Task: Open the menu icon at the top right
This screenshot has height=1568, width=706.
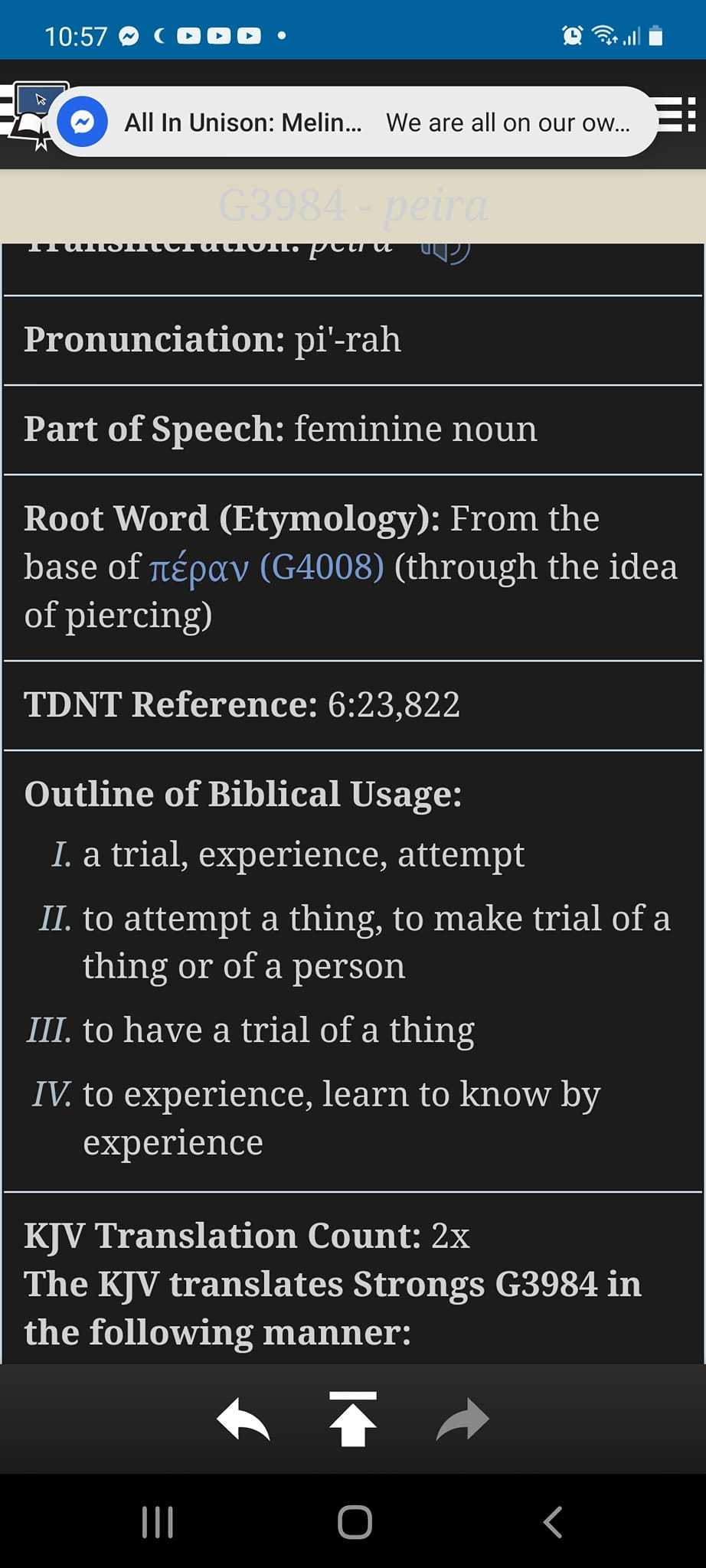Action: point(678,116)
